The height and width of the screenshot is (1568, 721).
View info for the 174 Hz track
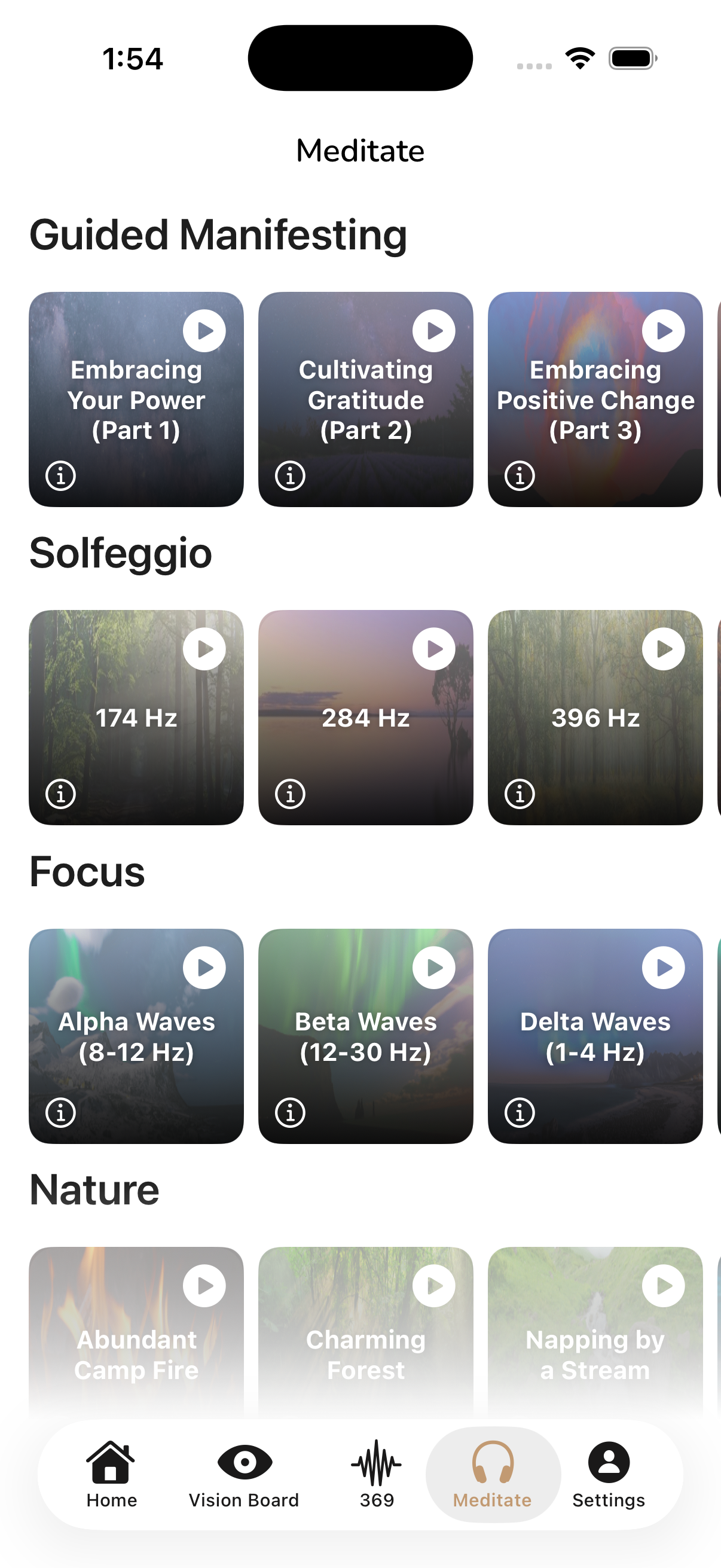tap(61, 793)
